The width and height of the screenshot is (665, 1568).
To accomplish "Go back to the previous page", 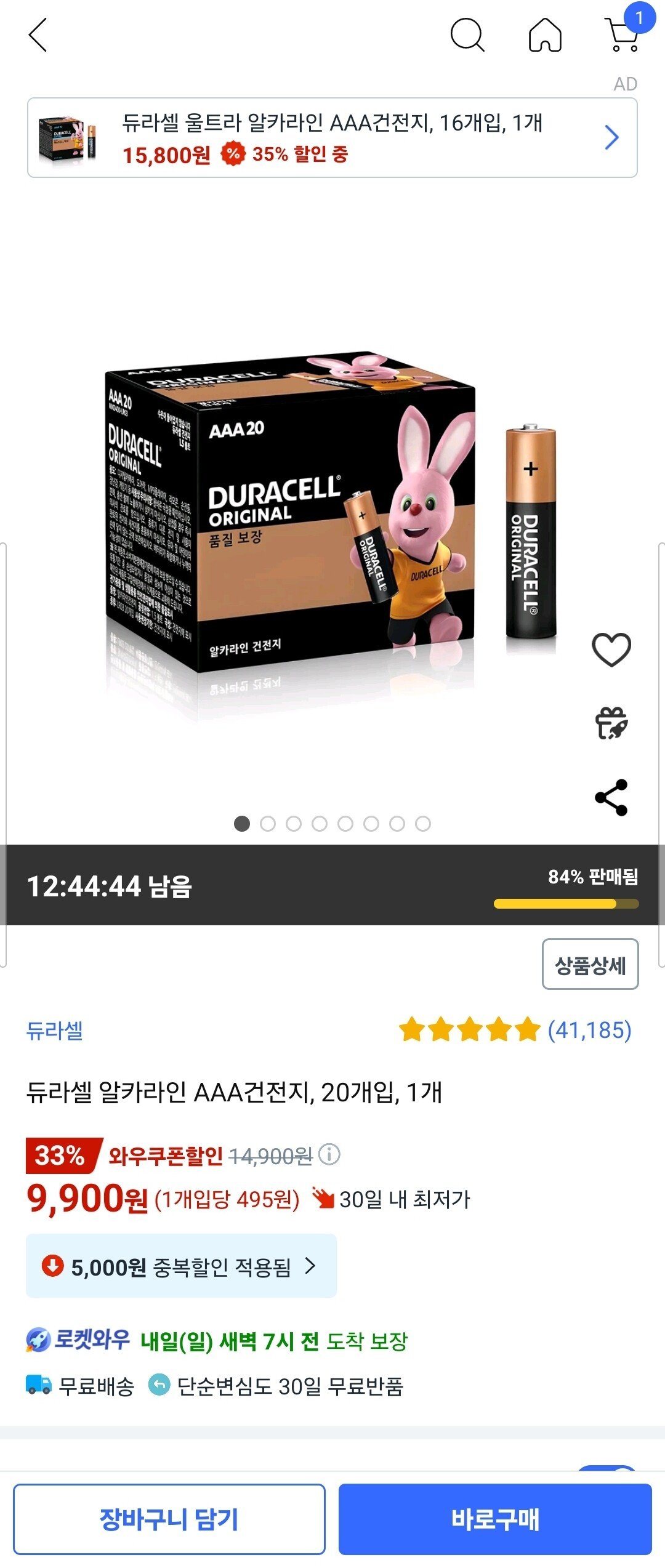I will coord(38,35).
